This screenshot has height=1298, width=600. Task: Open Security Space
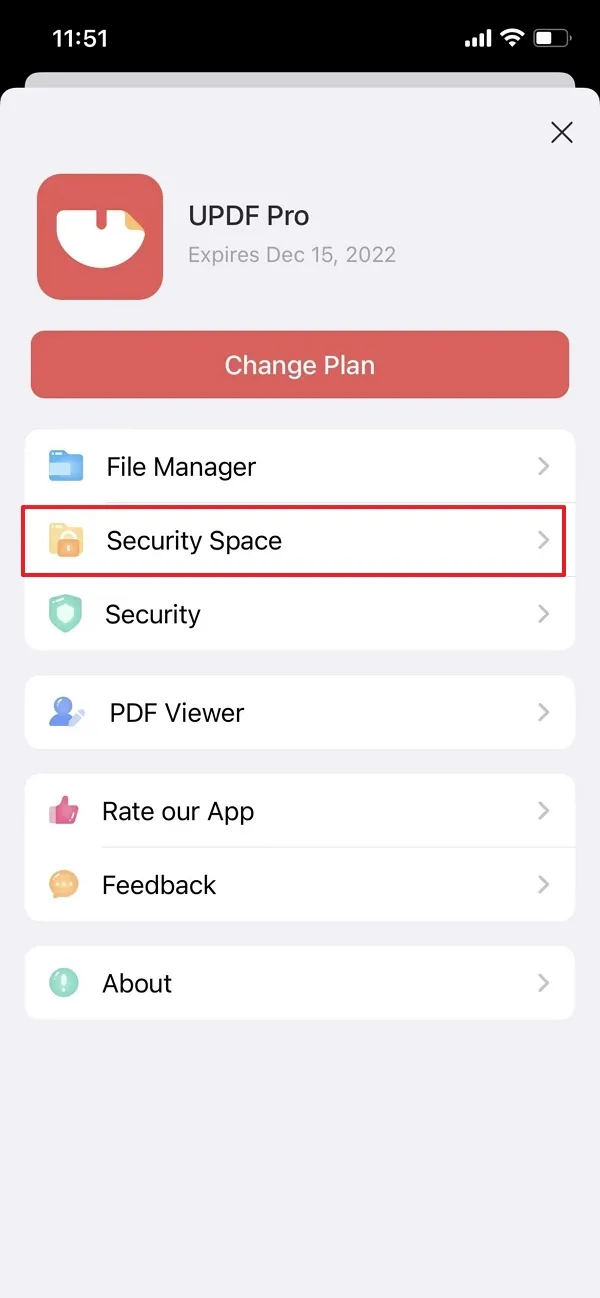[300, 541]
